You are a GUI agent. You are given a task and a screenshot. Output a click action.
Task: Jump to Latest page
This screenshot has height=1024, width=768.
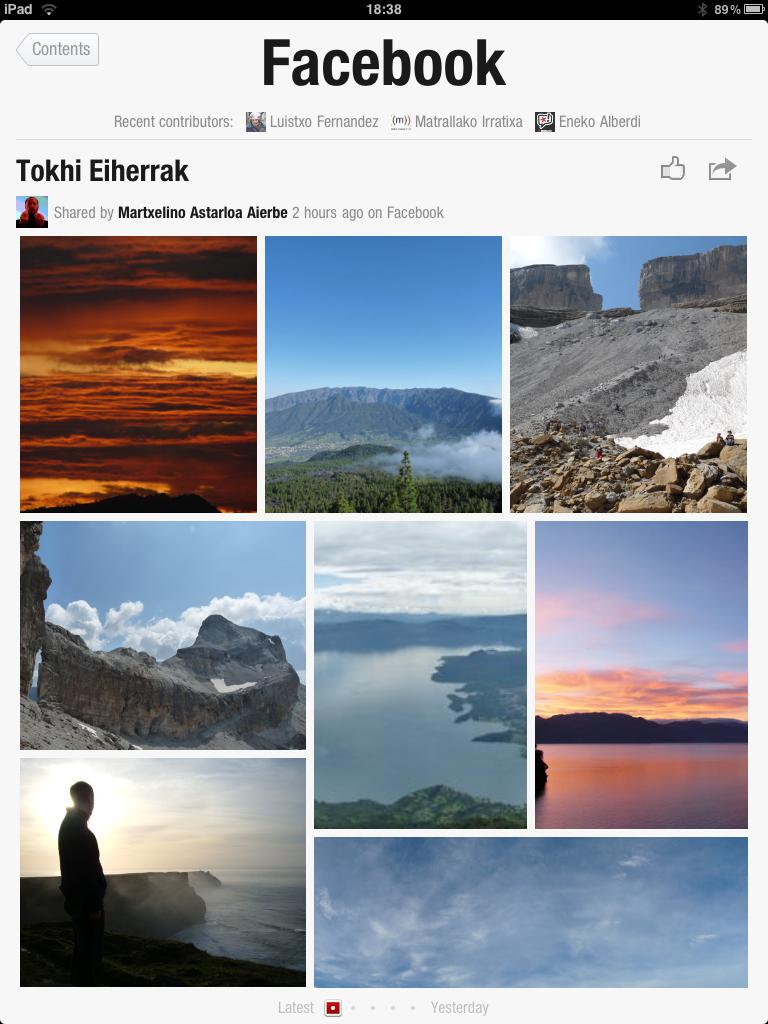296,1007
